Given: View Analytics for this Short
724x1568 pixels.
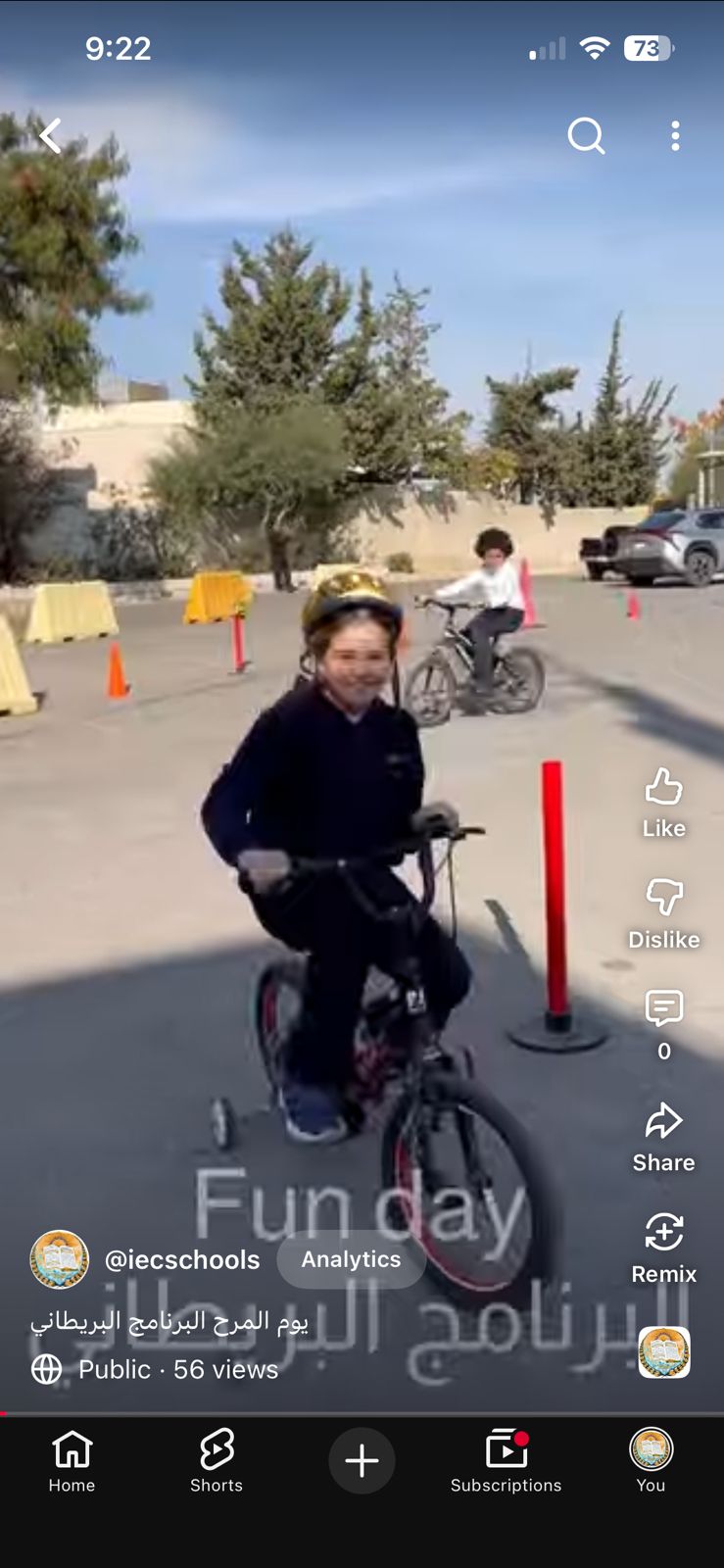Looking at the screenshot, I should click(351, 1259).
